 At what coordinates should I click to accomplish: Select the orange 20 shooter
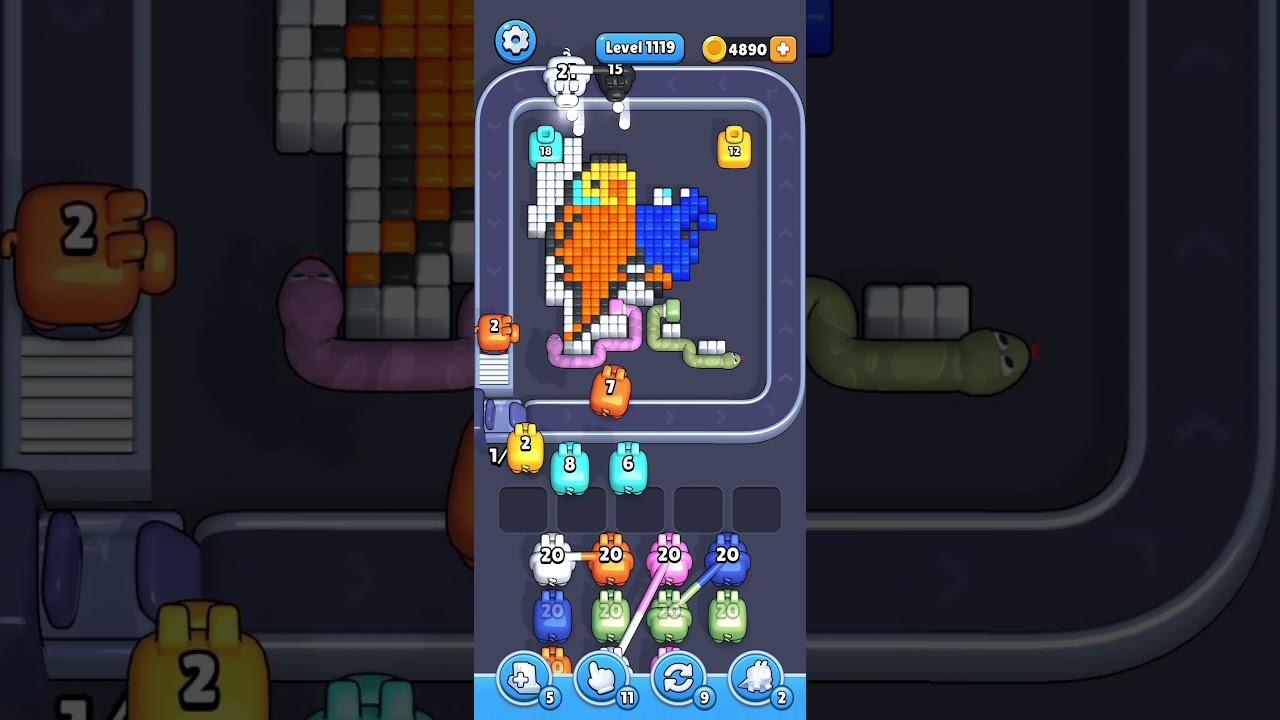pos(610,560)
